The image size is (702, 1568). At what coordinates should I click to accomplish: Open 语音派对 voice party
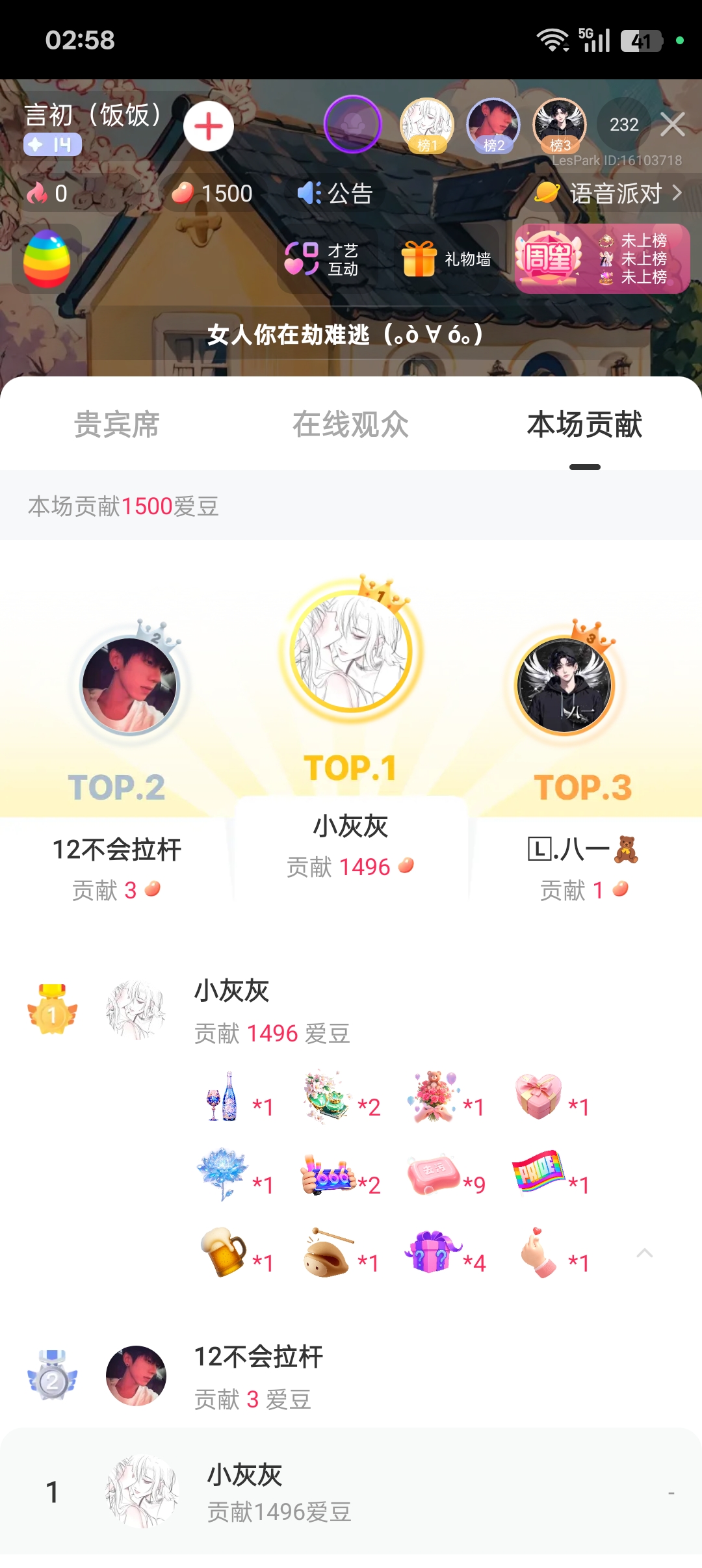609,193
